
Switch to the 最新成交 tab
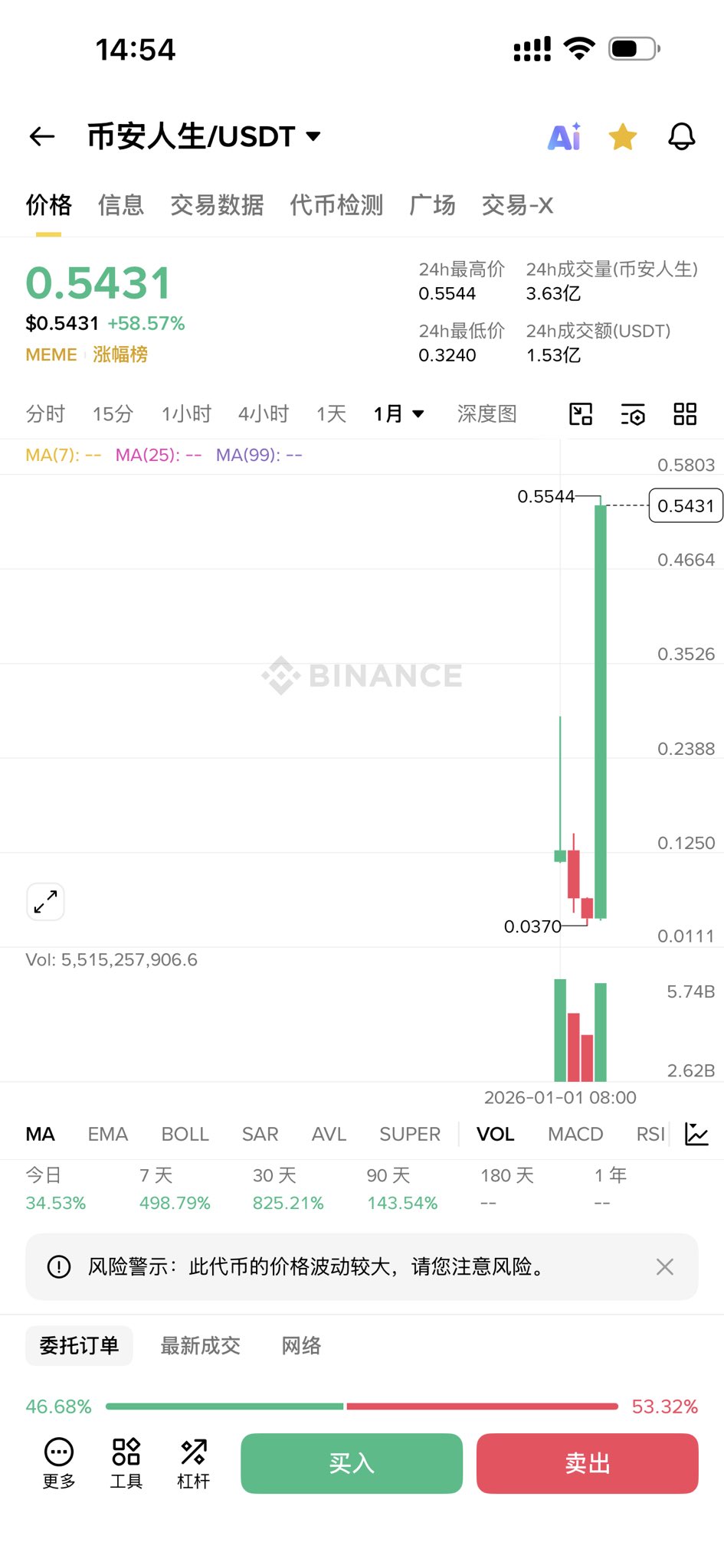200,1345
